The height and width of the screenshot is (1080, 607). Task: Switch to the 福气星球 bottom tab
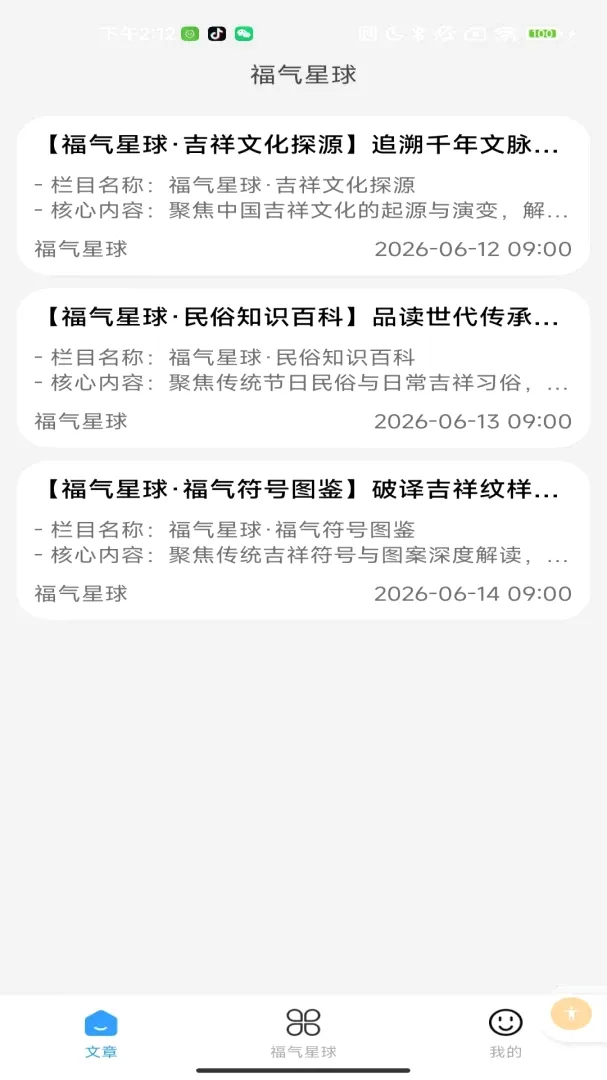point(303,1033)
